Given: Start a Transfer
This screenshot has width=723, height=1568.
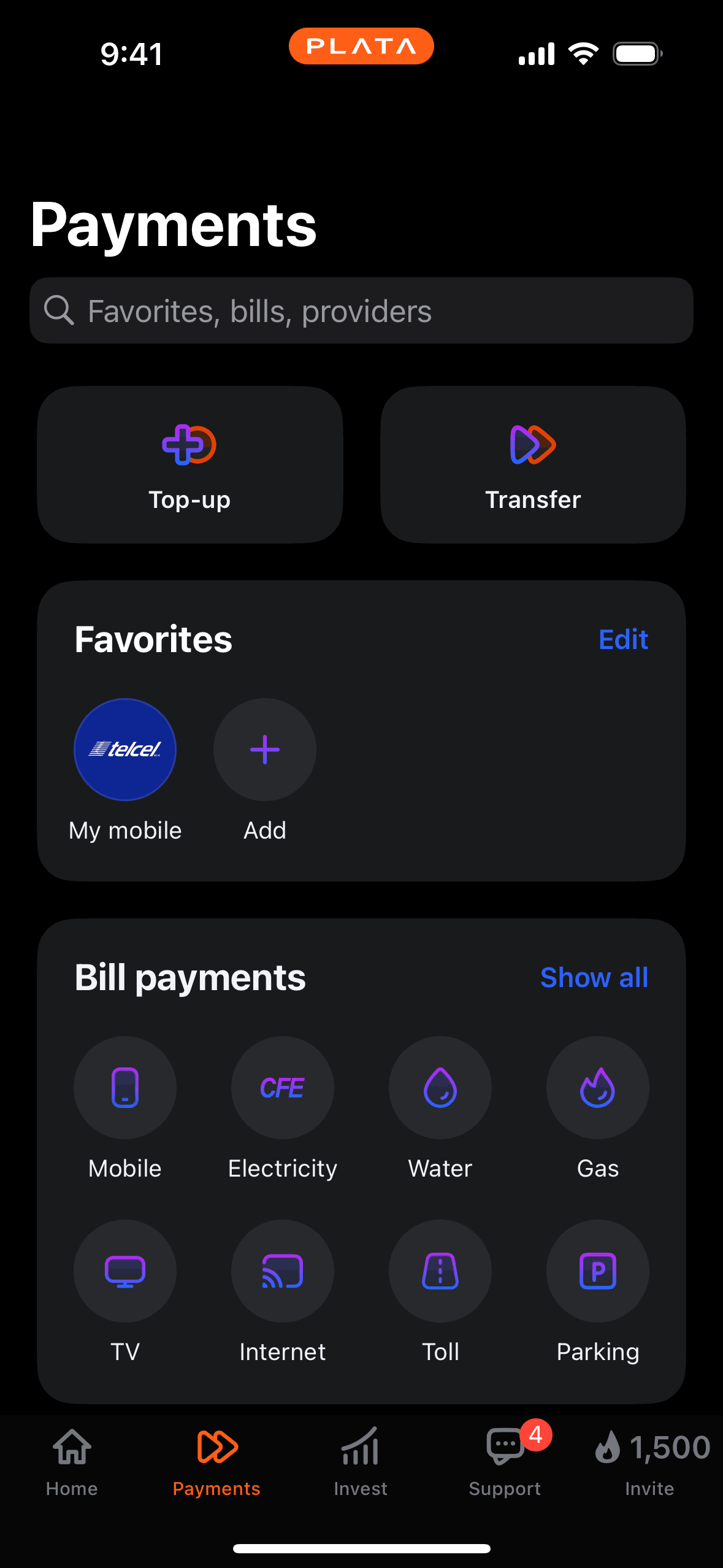Looking at the screenshot, I should pyautogui.click(x=532, y=464).
